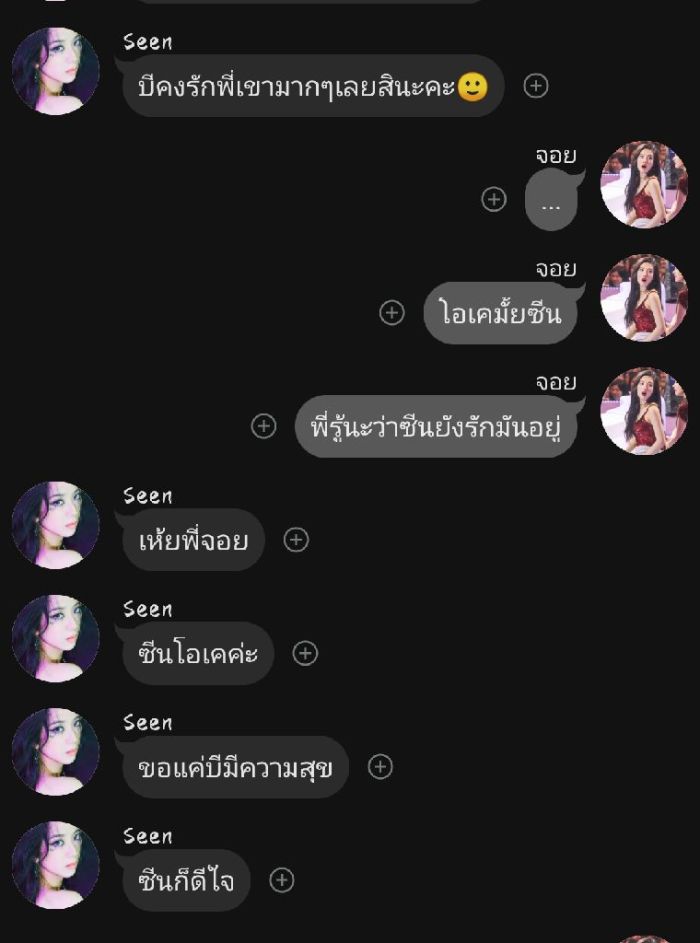Add reaction to จอย's "..." message
700x943 pixels.
(x=494, y=199)
